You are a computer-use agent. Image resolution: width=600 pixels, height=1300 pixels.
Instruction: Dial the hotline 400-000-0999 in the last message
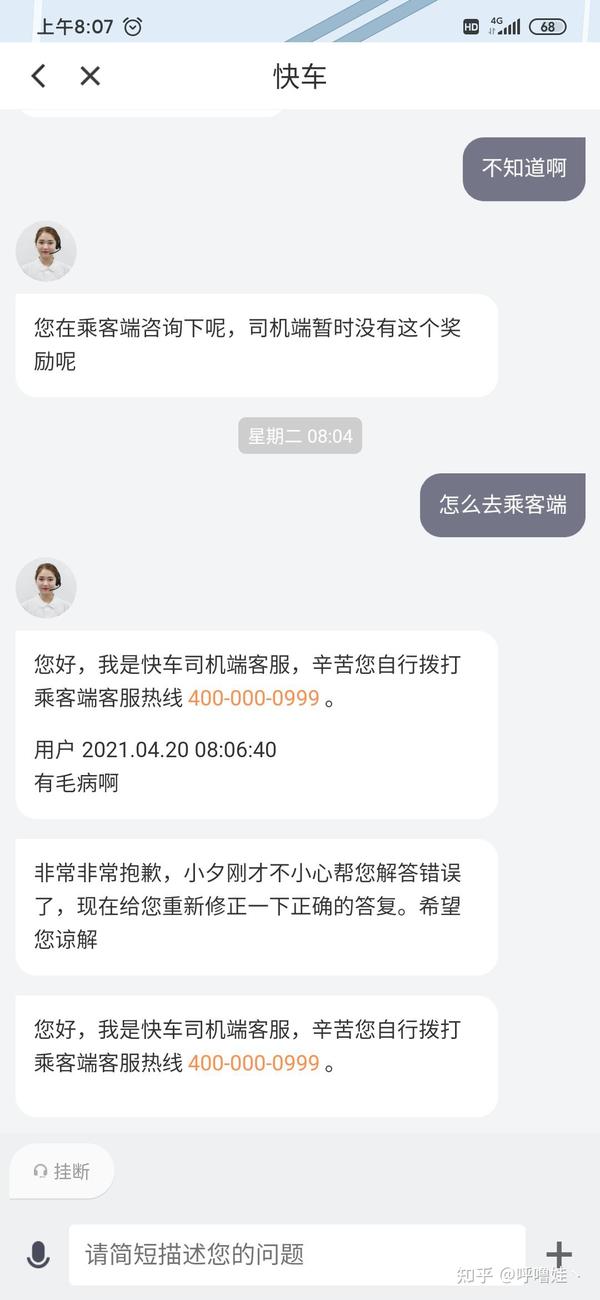254,1062
